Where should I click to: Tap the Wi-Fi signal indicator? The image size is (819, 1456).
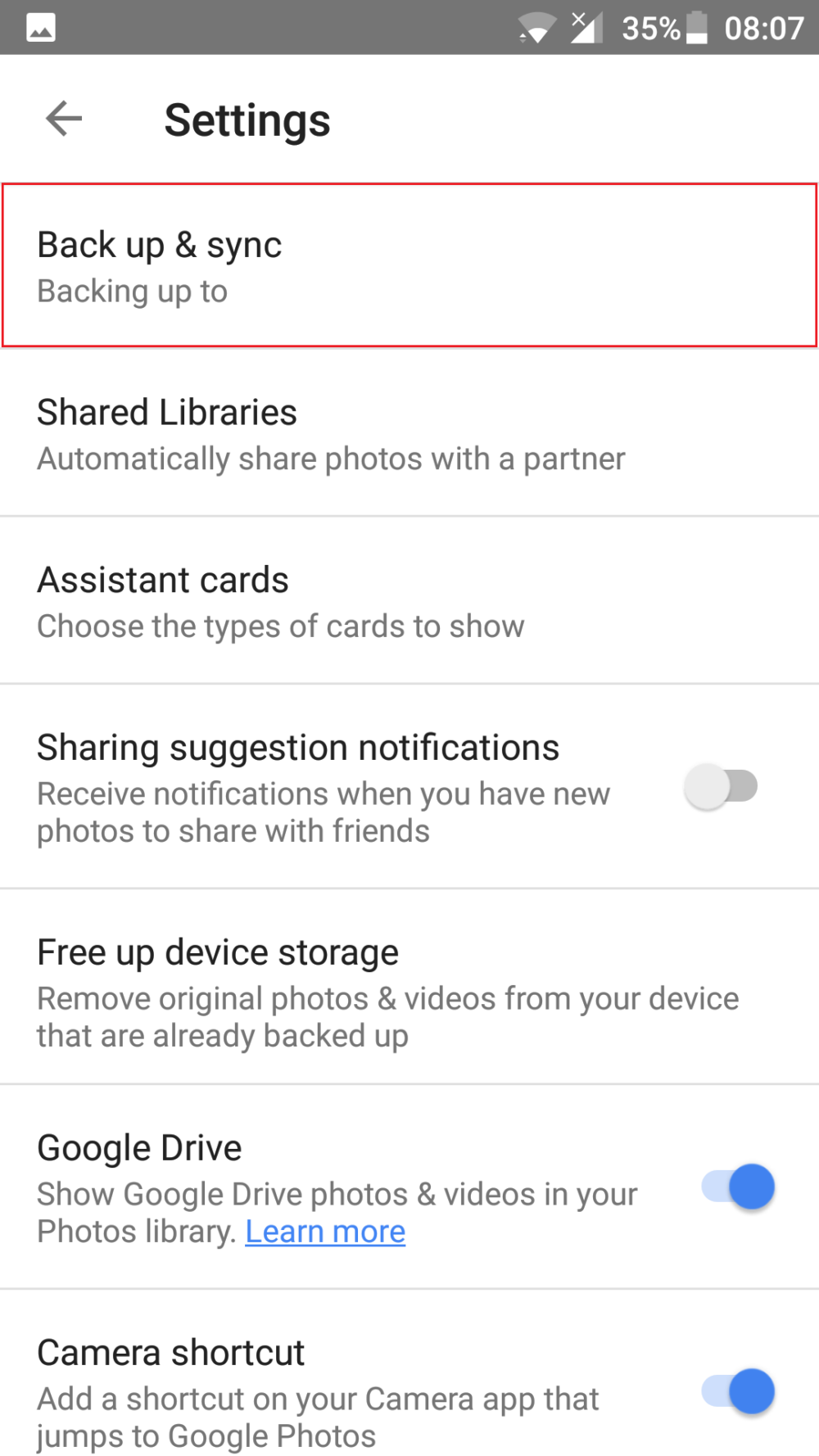click(x=536, y=28)
